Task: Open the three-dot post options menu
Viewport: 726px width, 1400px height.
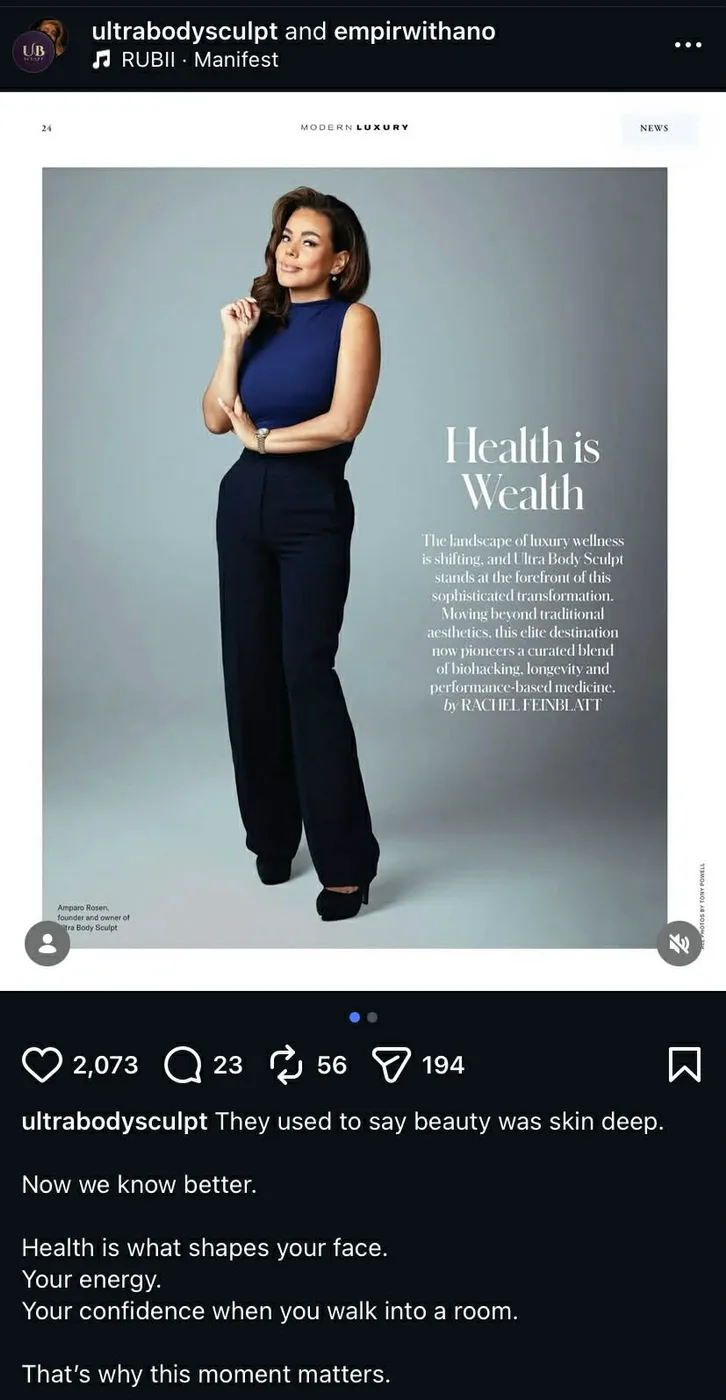Action: click(x=687, y=45)
